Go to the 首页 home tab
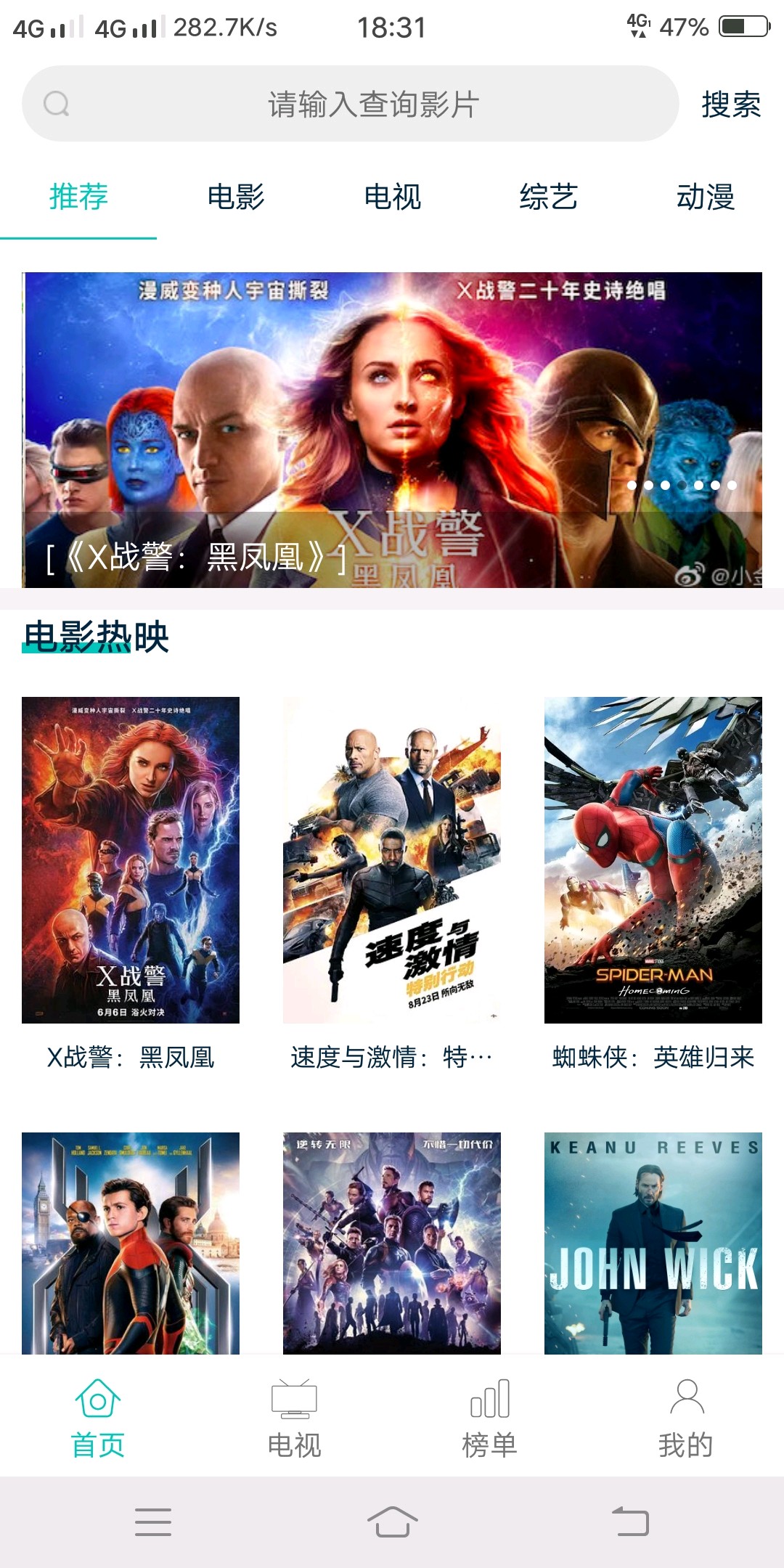This screenshot has width=784, height=1568. pyautogui.click(x=98, y=1417)
